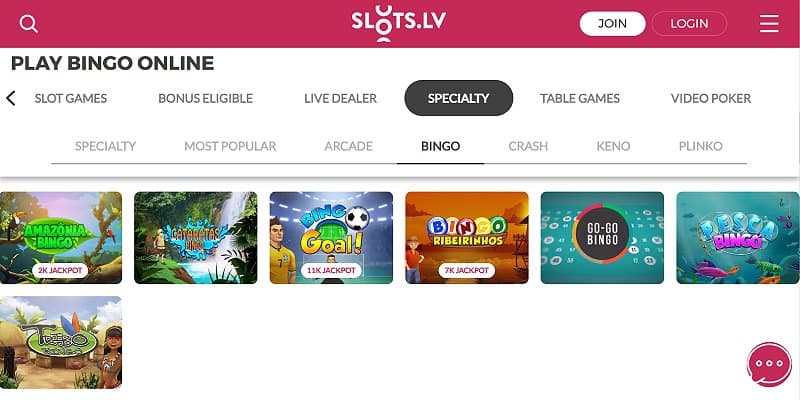Image resolution: width=800 pixels, height=400 pixels.
Task: Tap the JOIN button
Action: tap(612, 23)
